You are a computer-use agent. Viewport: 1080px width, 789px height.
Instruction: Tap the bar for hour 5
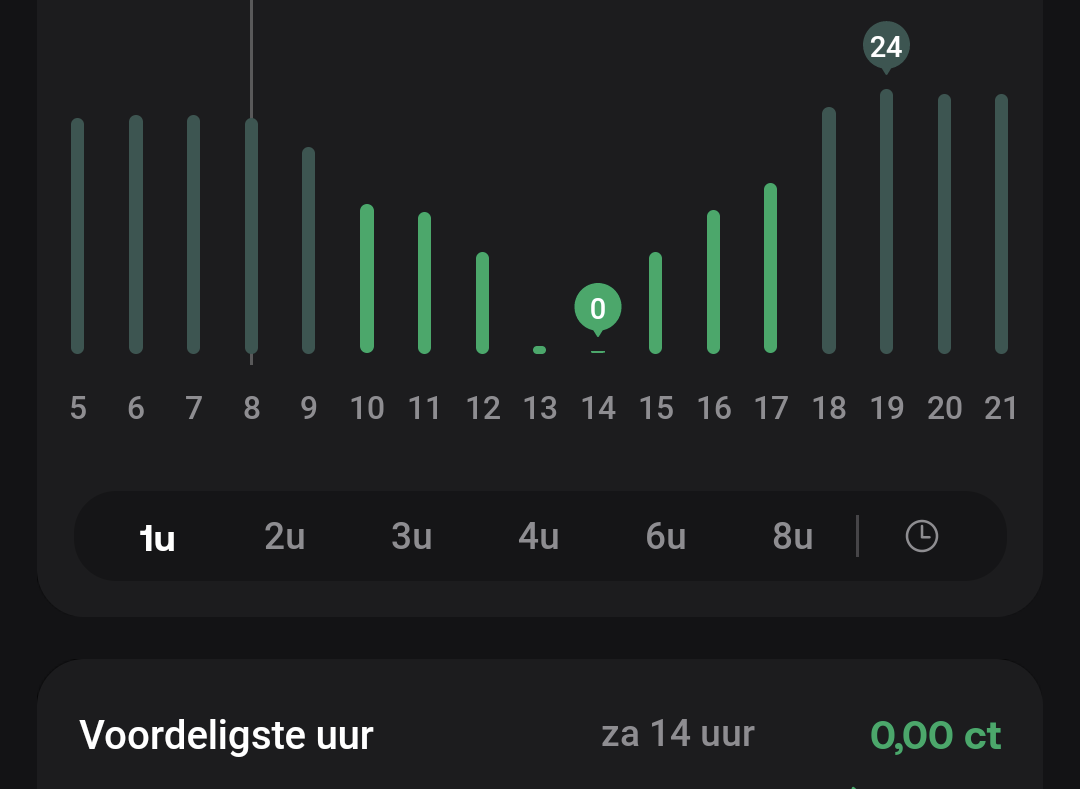pyautogui.click(x=78, y=236)
